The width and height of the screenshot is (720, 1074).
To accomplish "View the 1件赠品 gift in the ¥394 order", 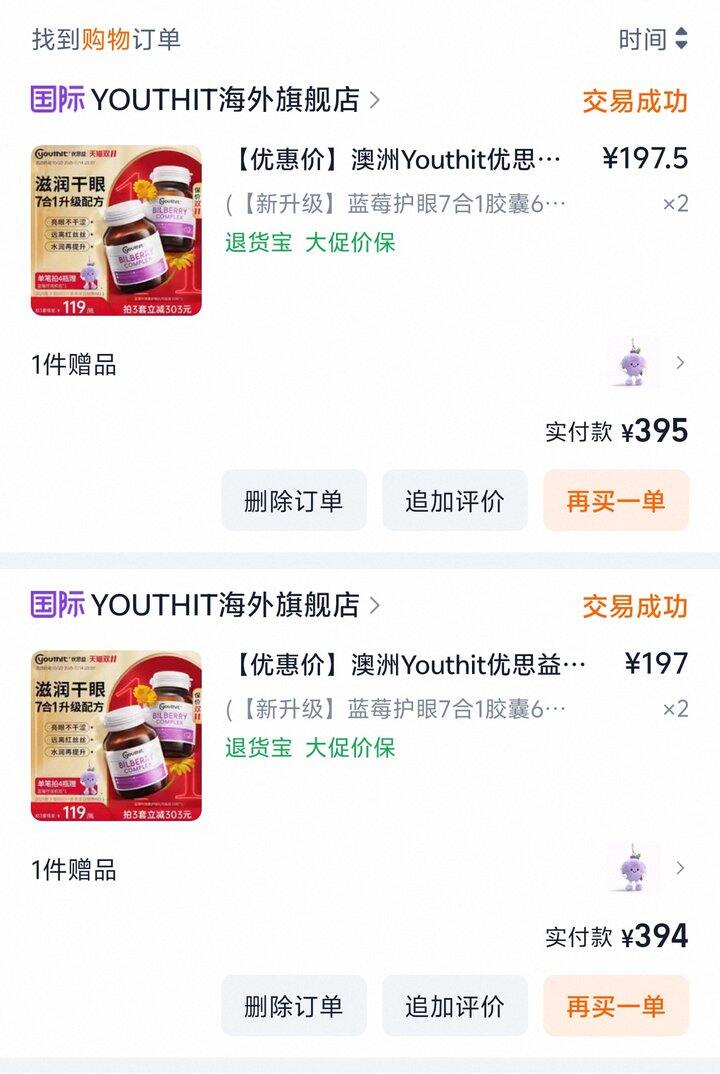I will tap(645, 868).
